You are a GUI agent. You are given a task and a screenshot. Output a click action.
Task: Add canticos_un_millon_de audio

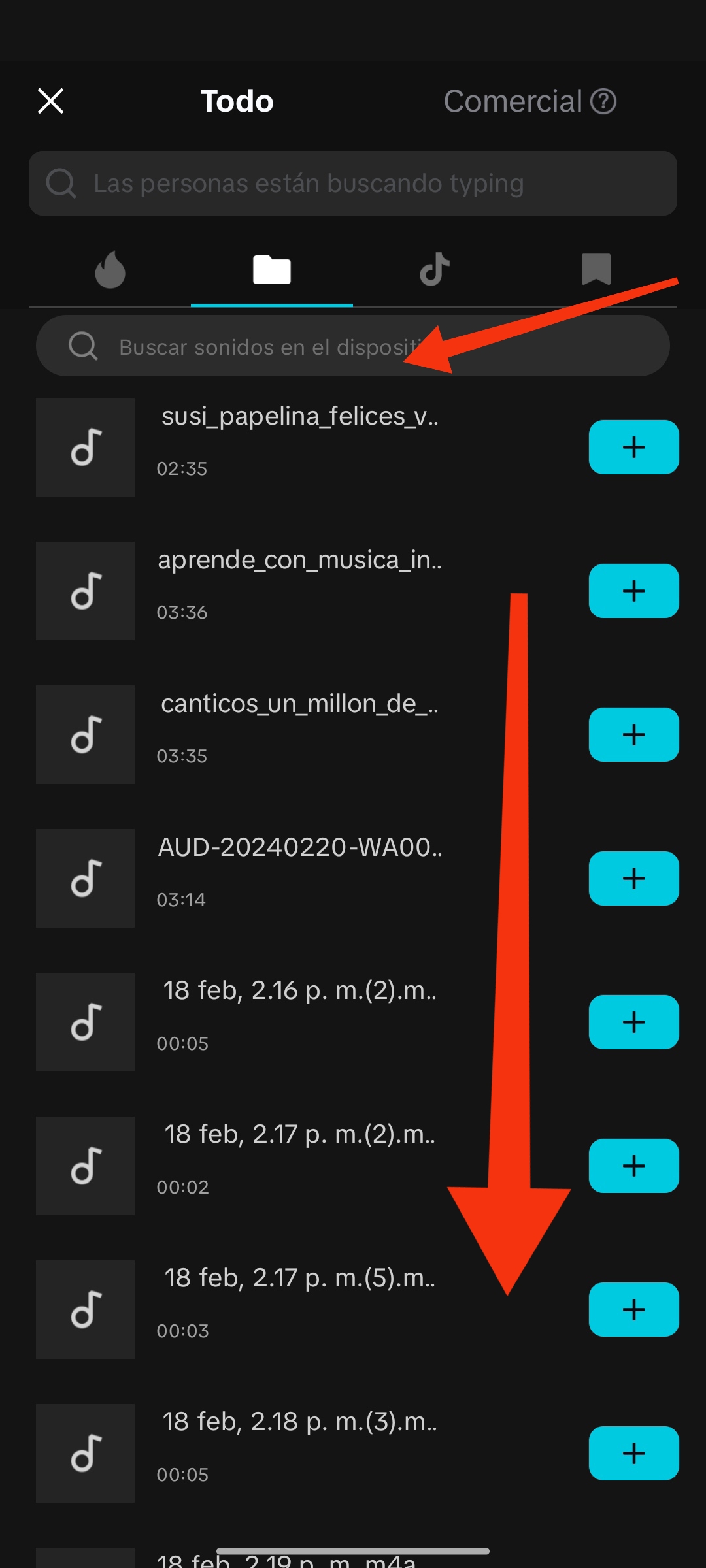point(633,735)
